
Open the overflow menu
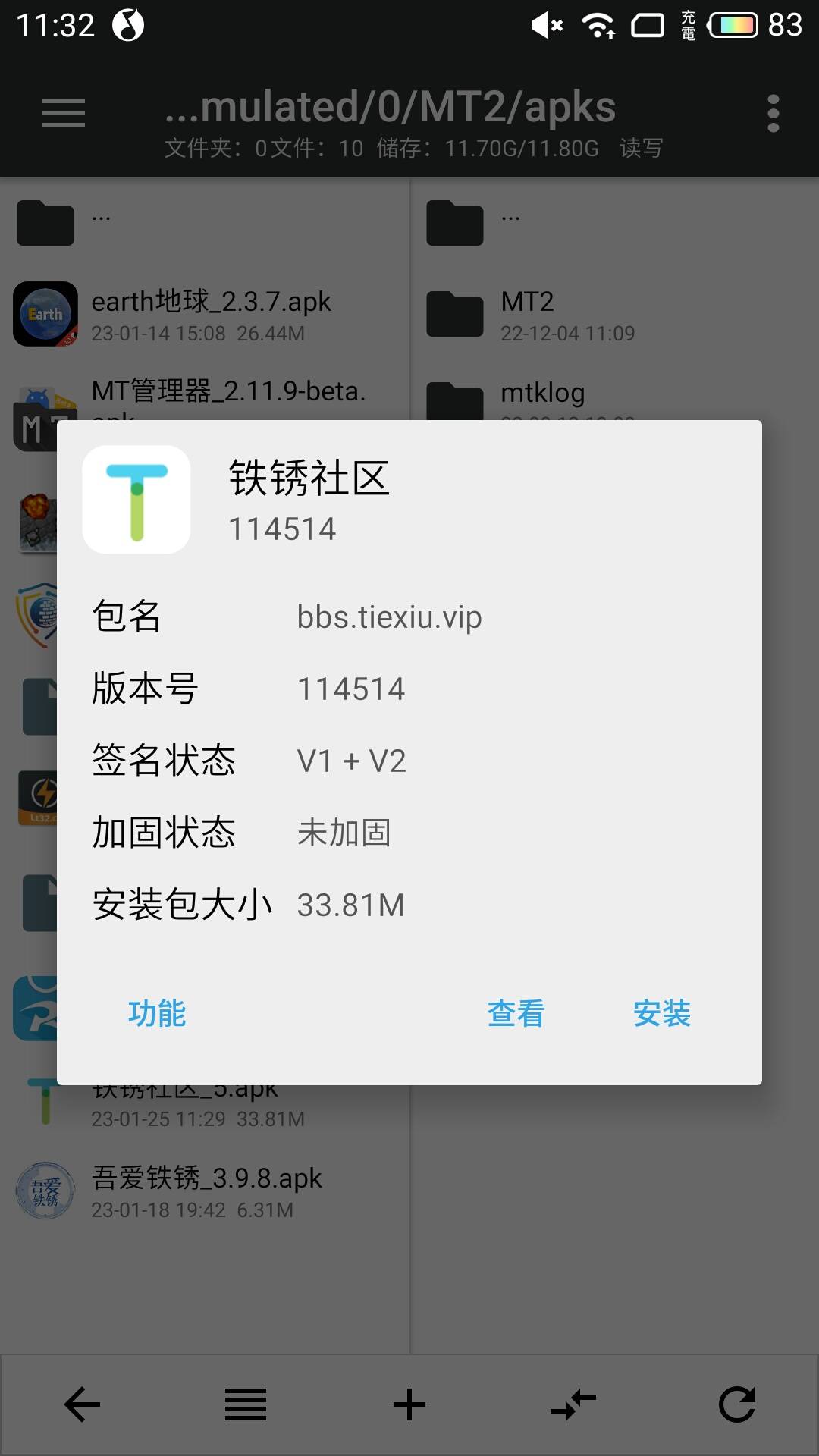[773, 114]
